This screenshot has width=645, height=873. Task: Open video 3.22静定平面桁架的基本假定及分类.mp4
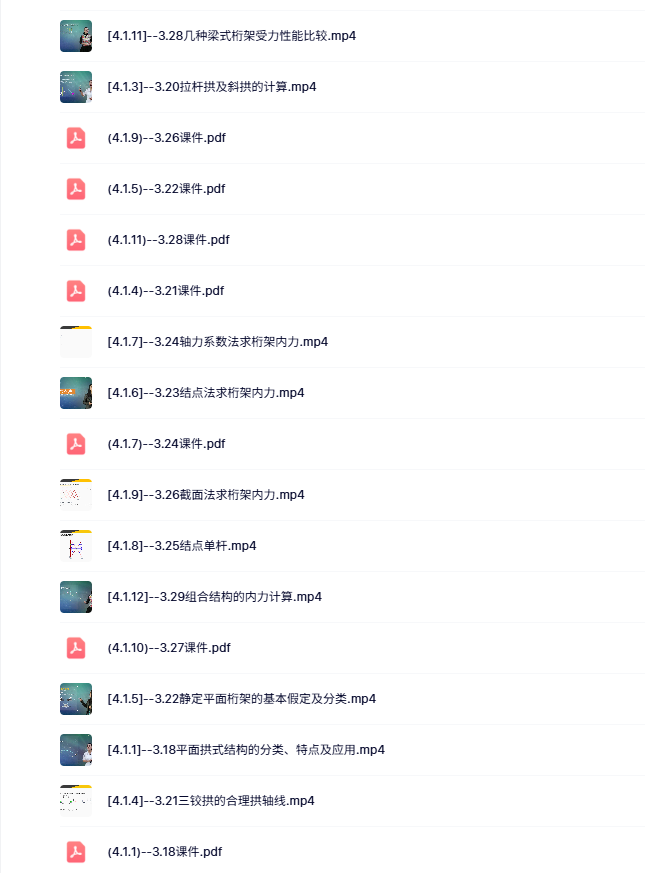click(x=241, y=699)
